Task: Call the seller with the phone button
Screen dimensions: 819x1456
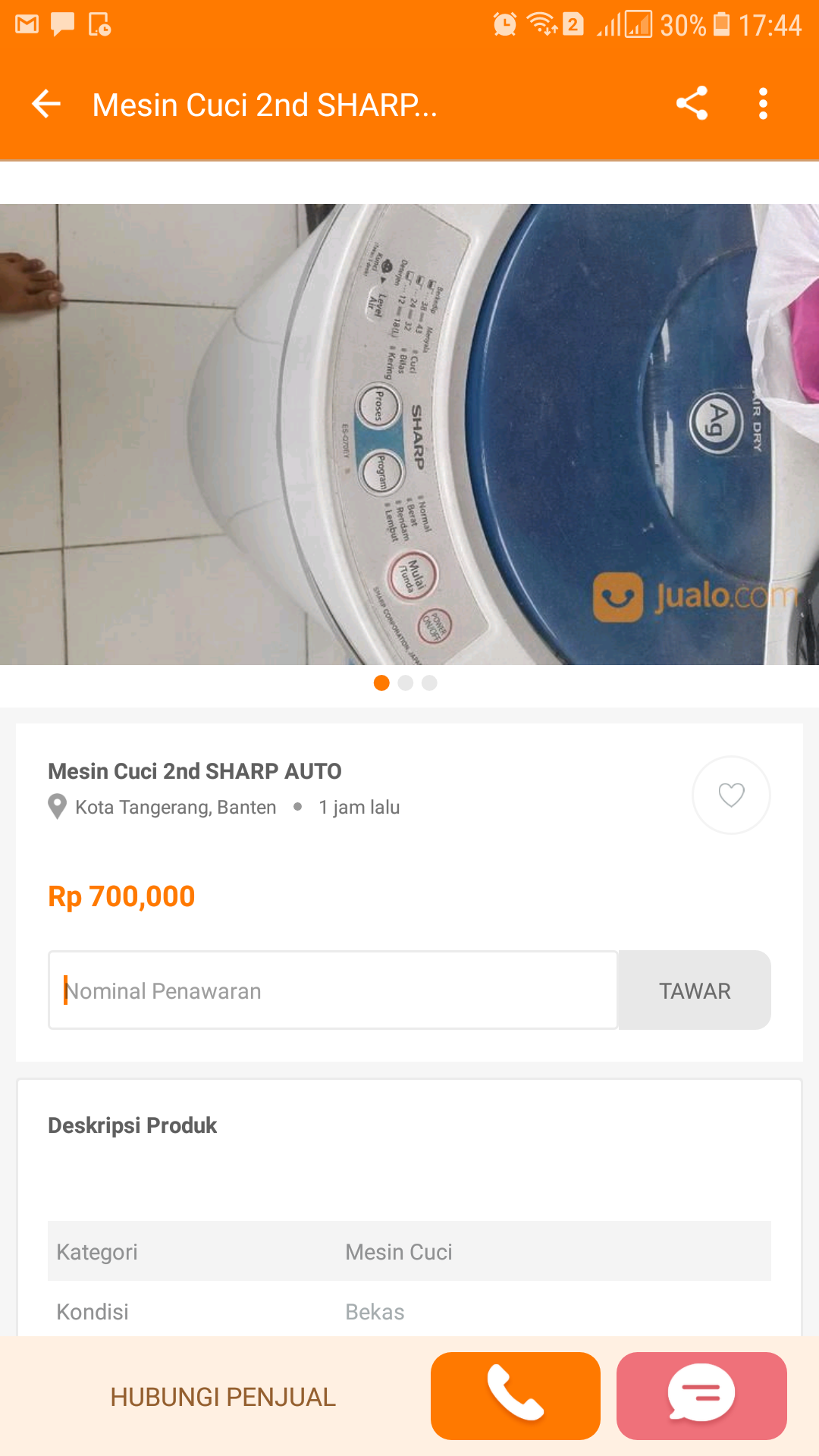Action: point(516,1395)
